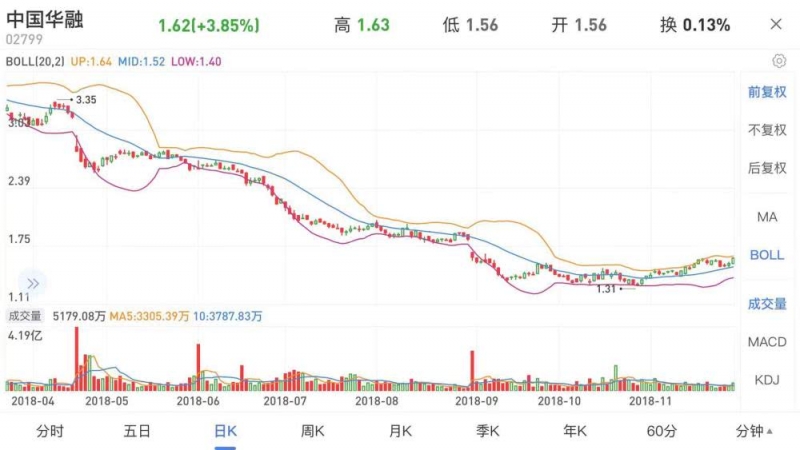Close the landscape chart view
The height and width of the screenshot is (450, 800).
tap(776, 24)
